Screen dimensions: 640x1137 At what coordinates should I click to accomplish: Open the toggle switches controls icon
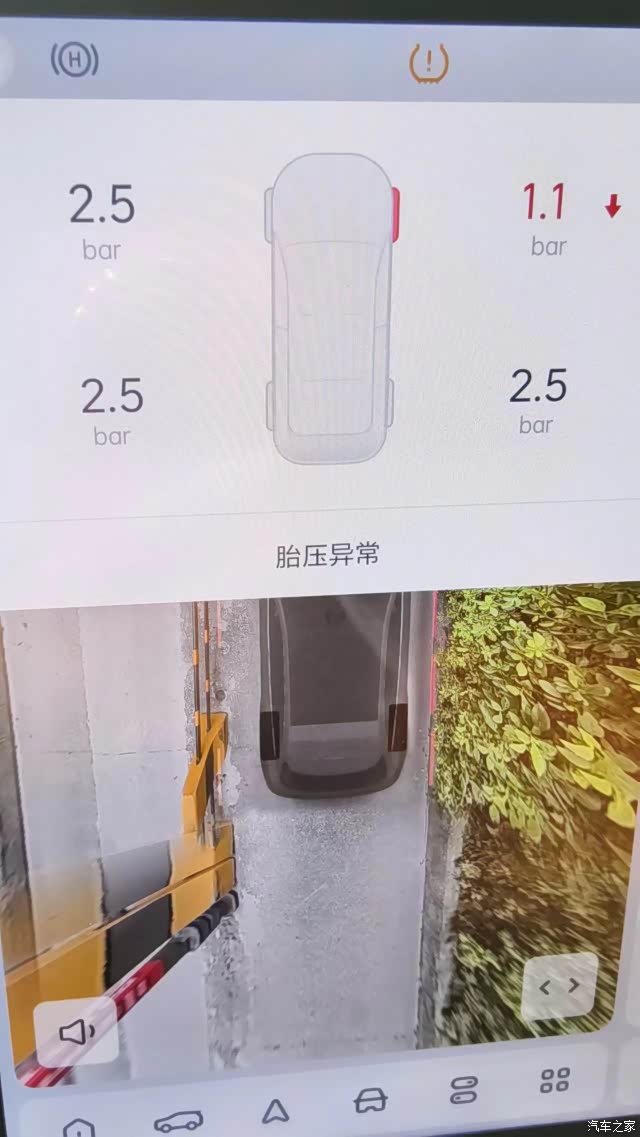pos(463,1091)
